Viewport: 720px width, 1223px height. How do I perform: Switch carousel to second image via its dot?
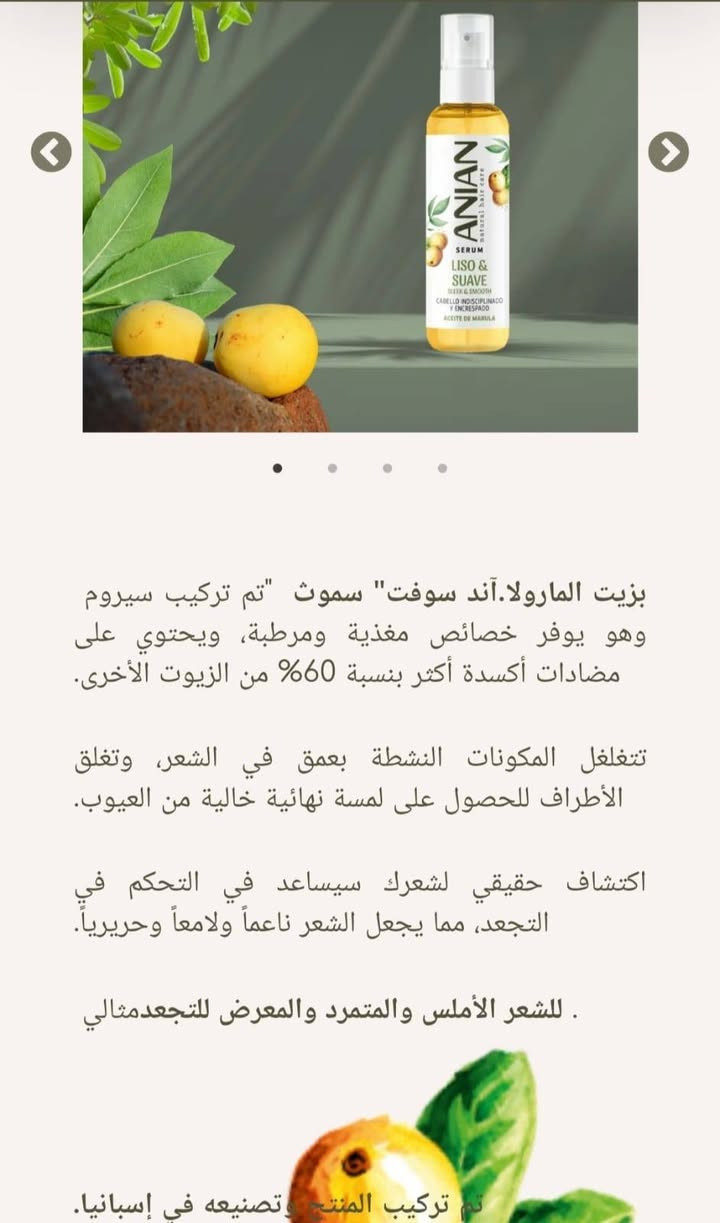(333, 466)
